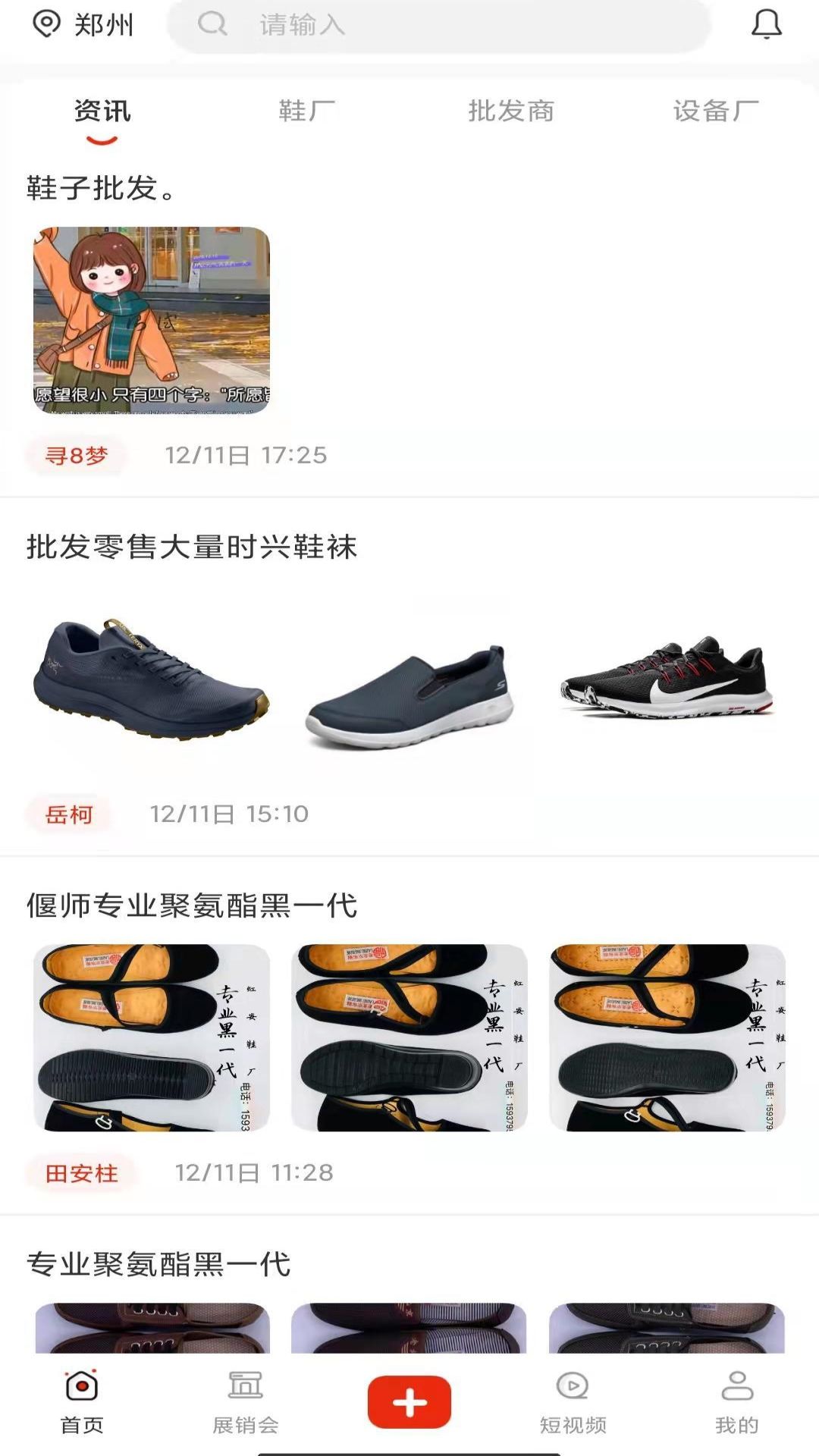Open the 鞋子批发 post image
Screen dimensions: 819x1456
point(152,320)
